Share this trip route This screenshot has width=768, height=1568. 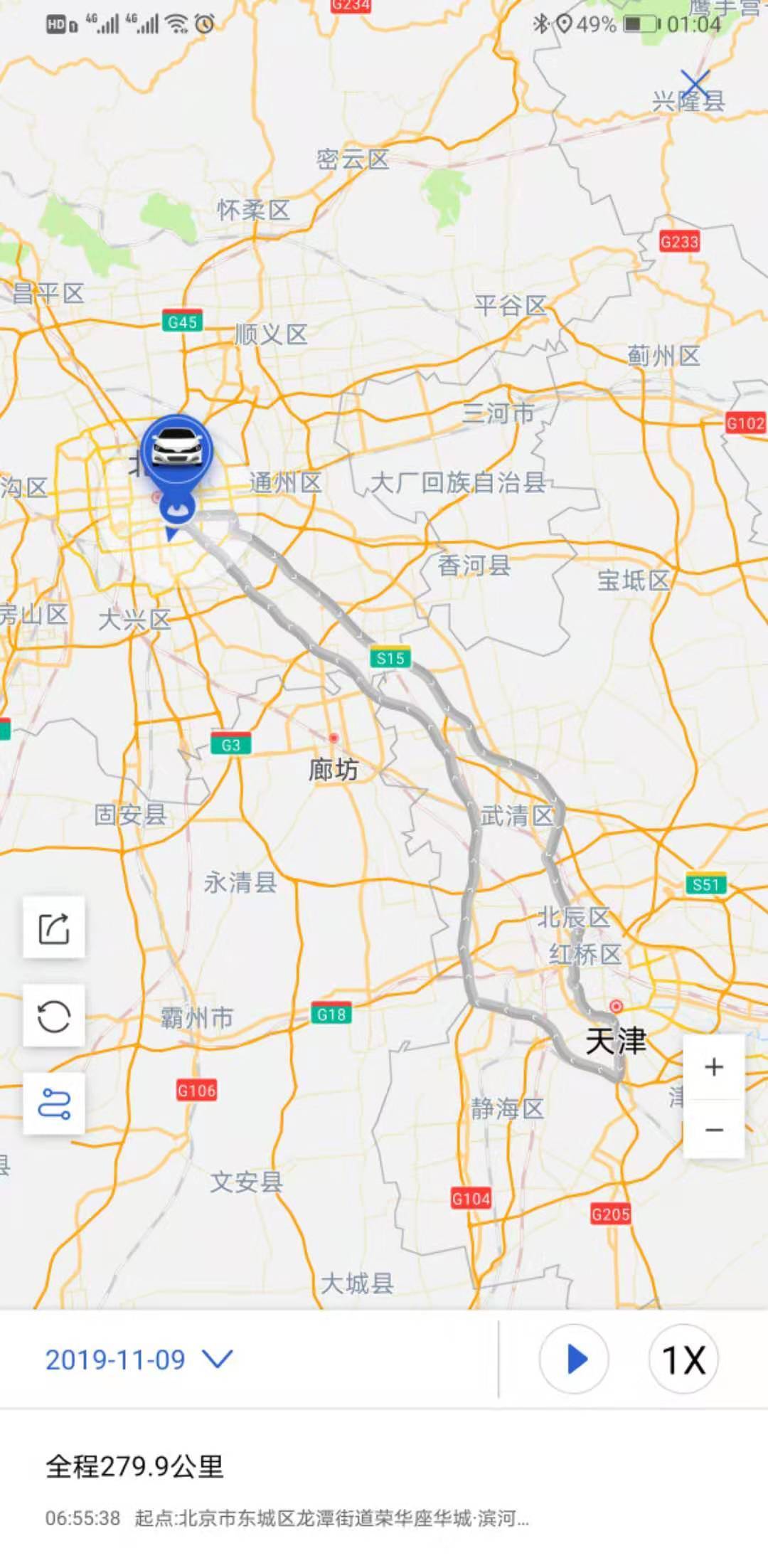[x=54, y=928]
